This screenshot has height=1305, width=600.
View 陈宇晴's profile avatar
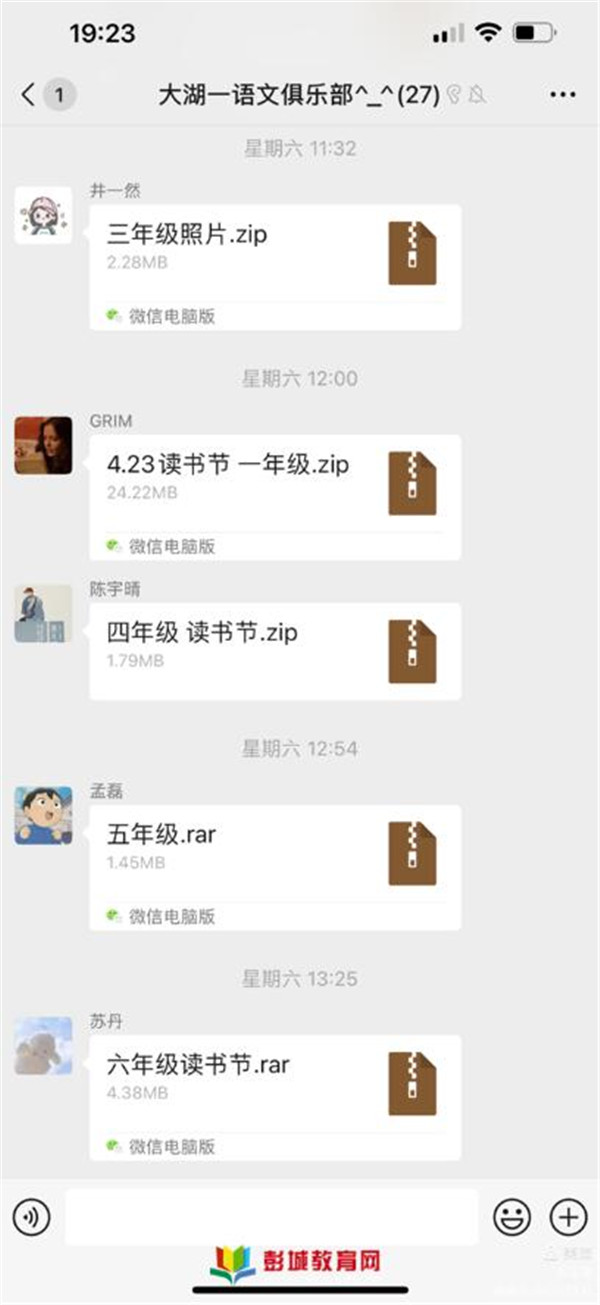click(x=43, y=613)
